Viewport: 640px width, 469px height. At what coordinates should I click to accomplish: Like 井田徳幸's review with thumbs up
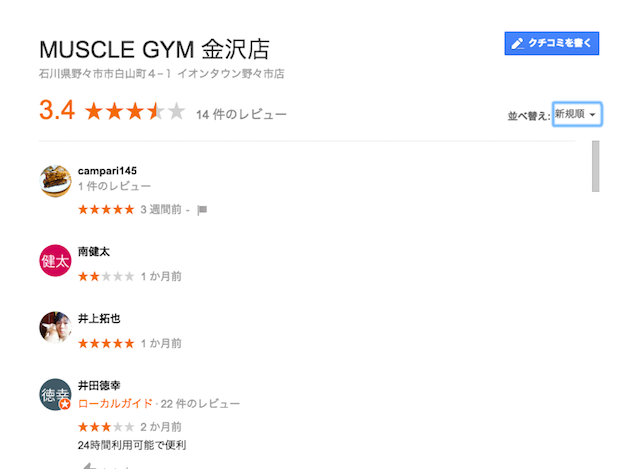coord(88,465)
